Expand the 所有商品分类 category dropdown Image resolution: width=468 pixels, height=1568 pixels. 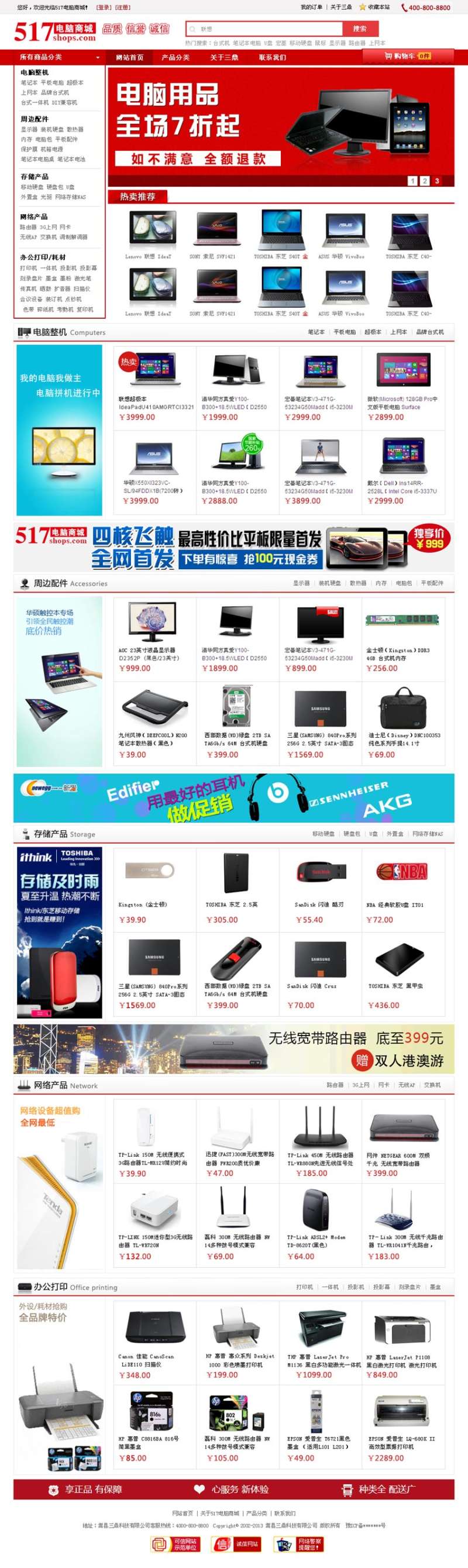point(59,57)
